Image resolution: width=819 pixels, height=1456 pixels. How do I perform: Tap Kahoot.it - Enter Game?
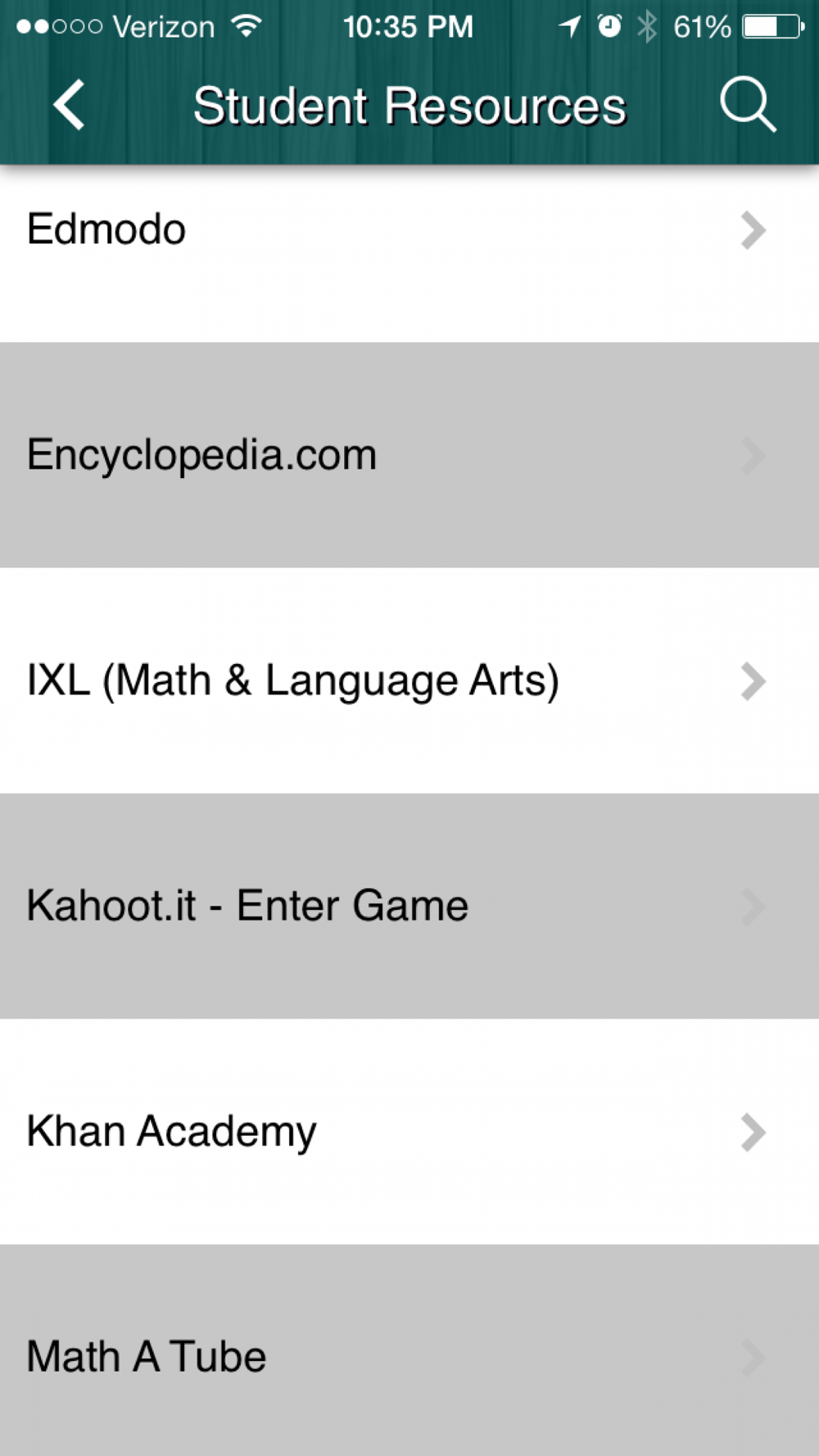coord(409,906)
